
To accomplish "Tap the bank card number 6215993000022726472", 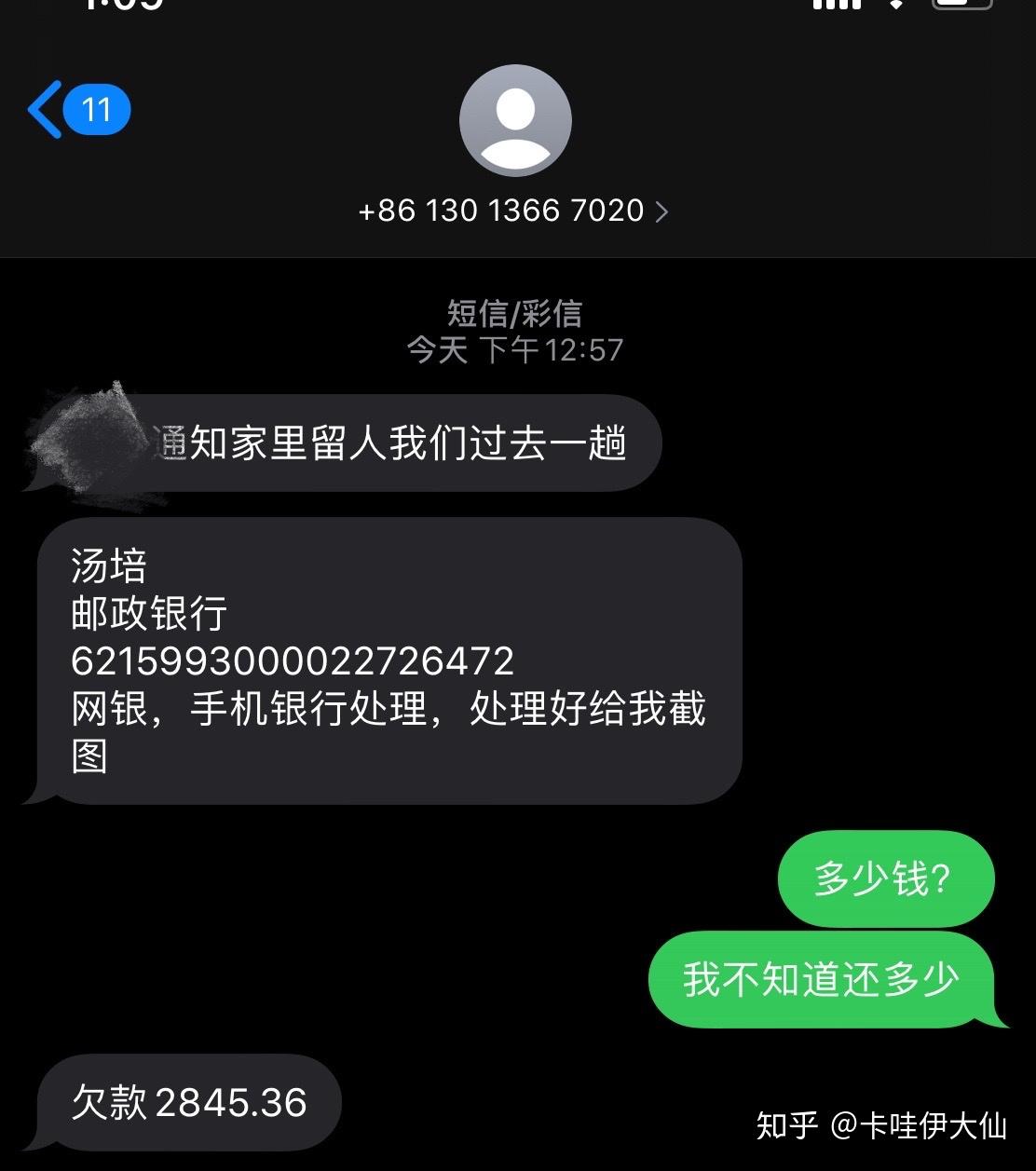I will (x=291, y=662).
